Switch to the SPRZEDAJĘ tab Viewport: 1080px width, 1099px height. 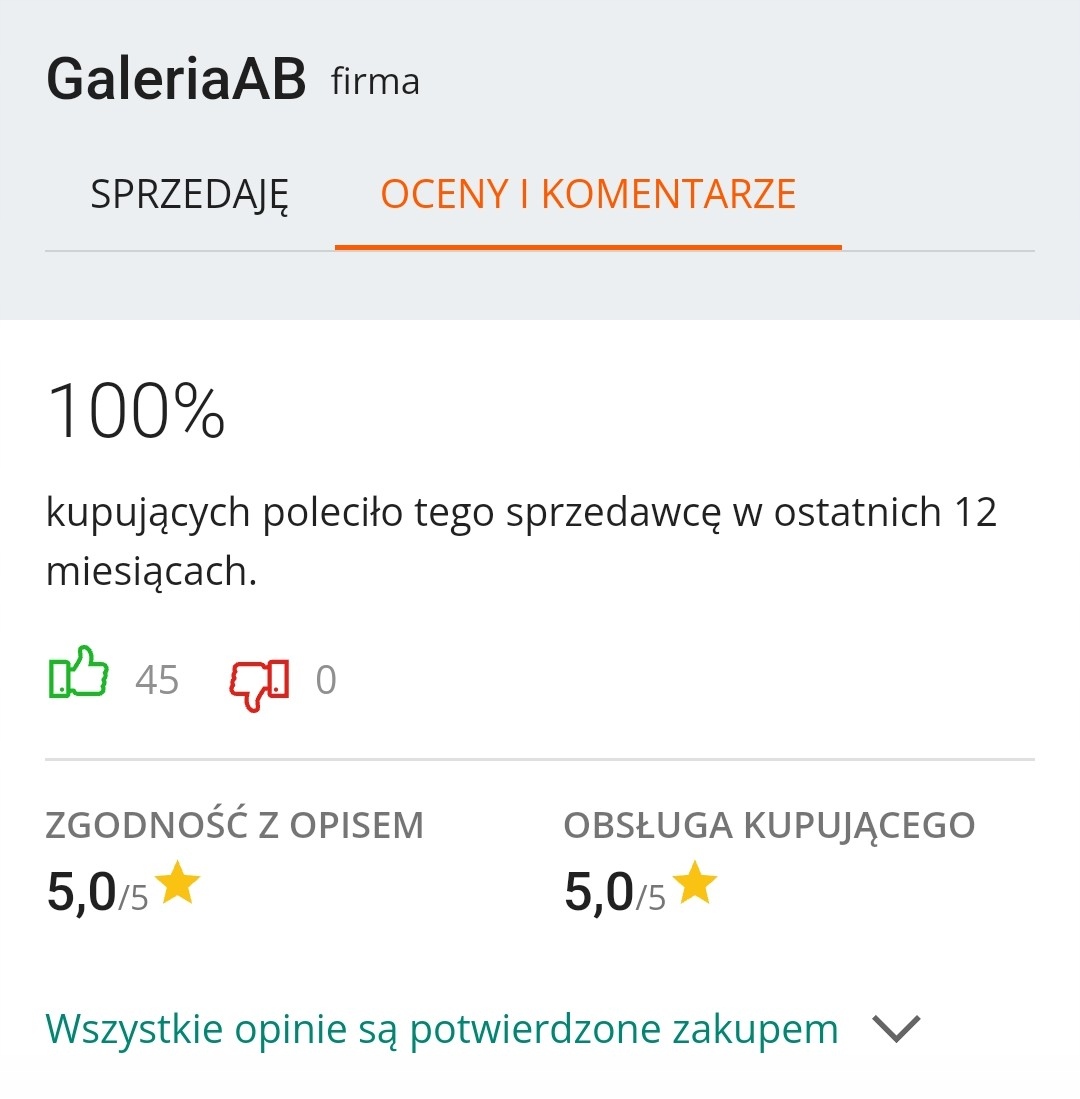click(189, 194)
